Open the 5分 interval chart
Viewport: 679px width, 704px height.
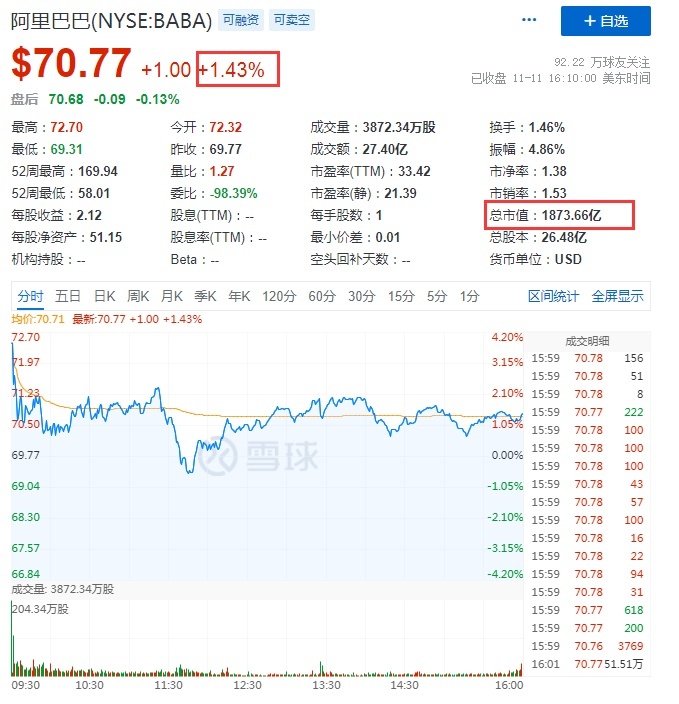coord(437,296)
